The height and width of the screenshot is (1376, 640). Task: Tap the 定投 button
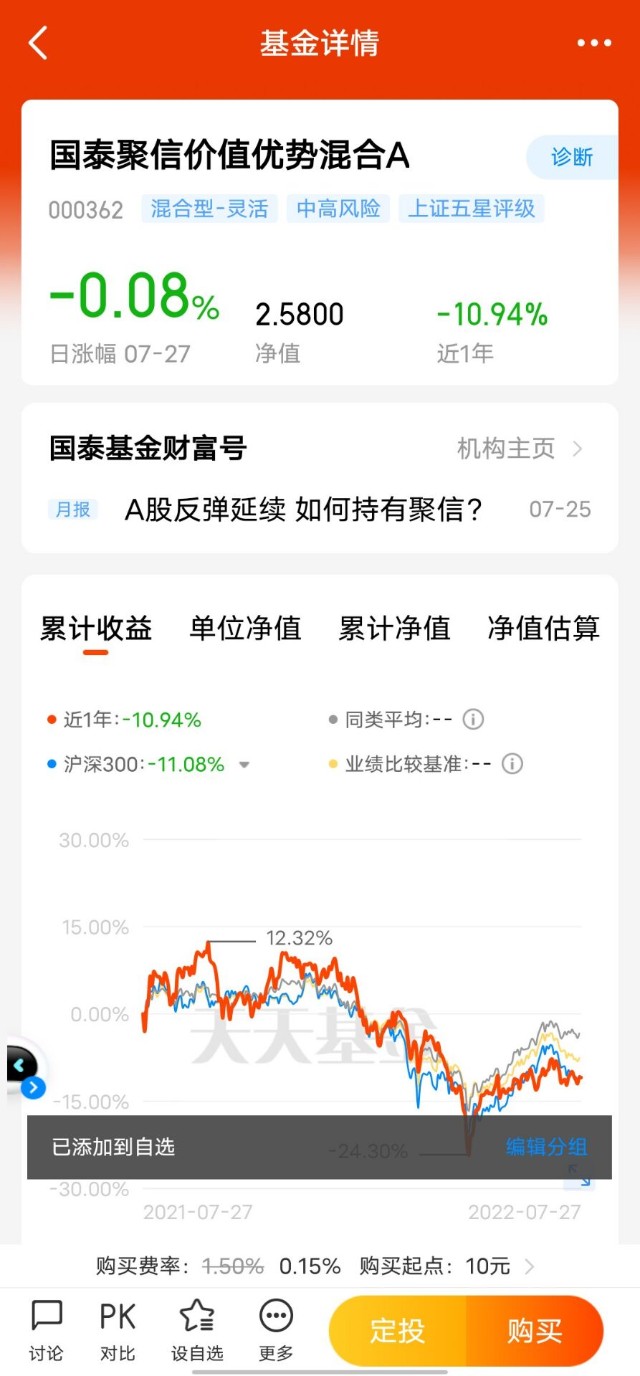398,1331
